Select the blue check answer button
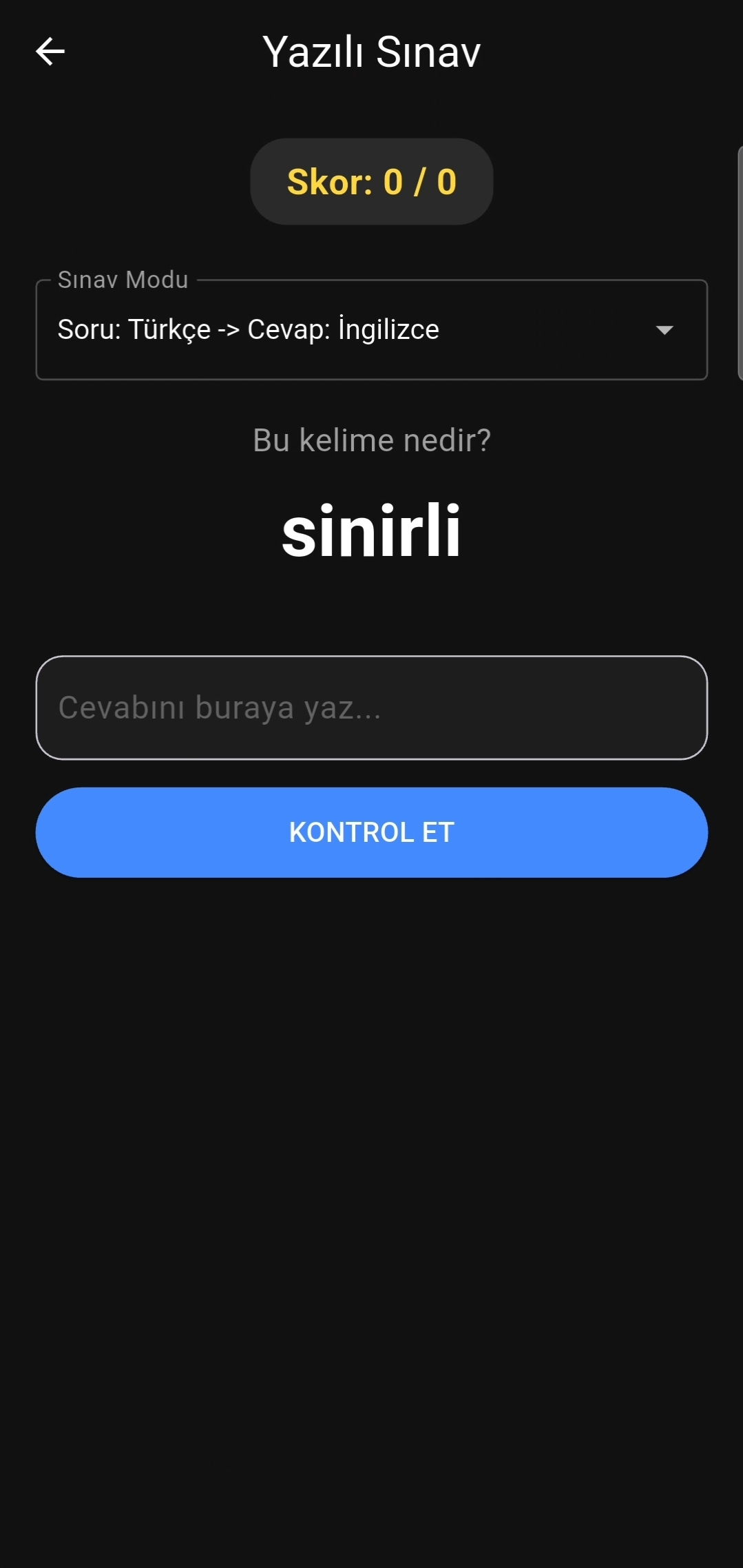Viewport: 743px width, 1568px height. pos(371,832)
